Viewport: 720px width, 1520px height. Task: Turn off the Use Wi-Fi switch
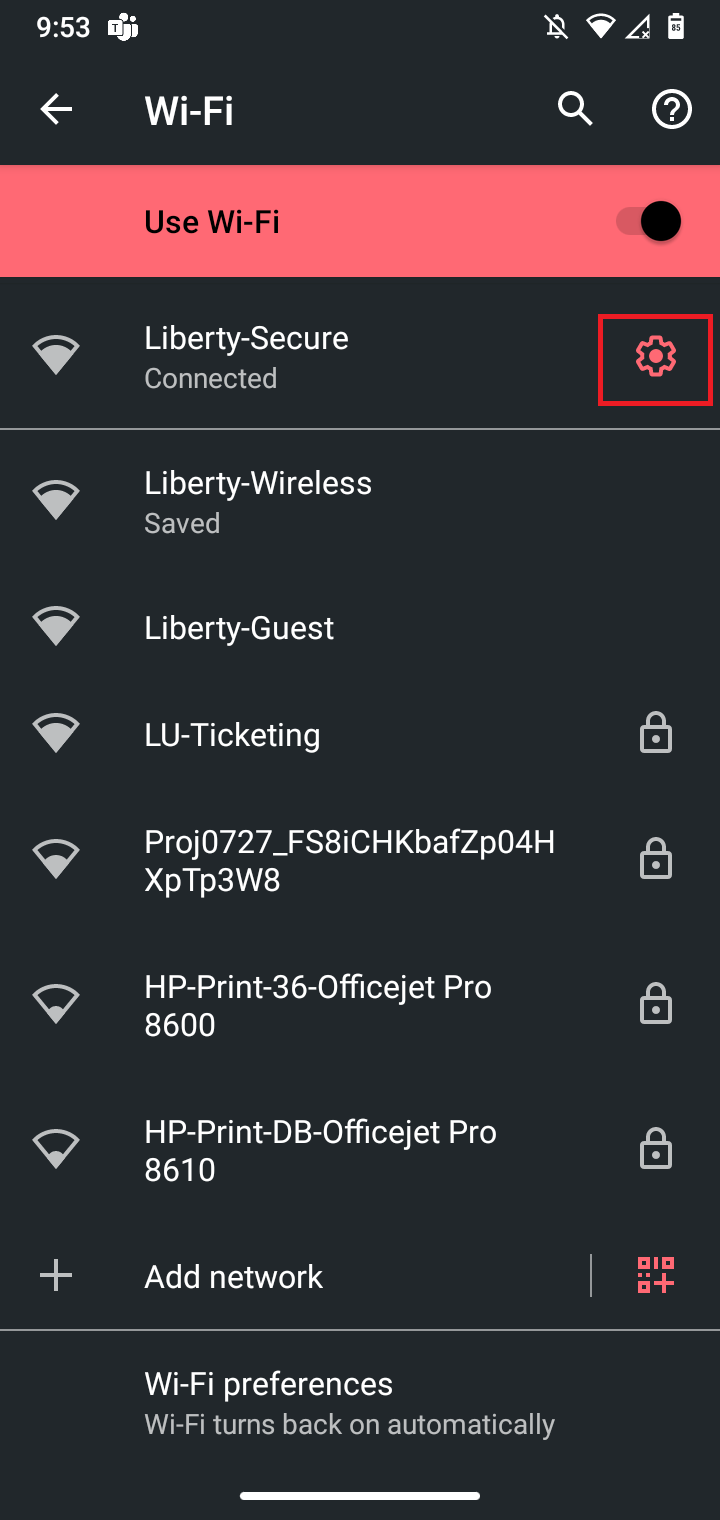tap(649, 221)
